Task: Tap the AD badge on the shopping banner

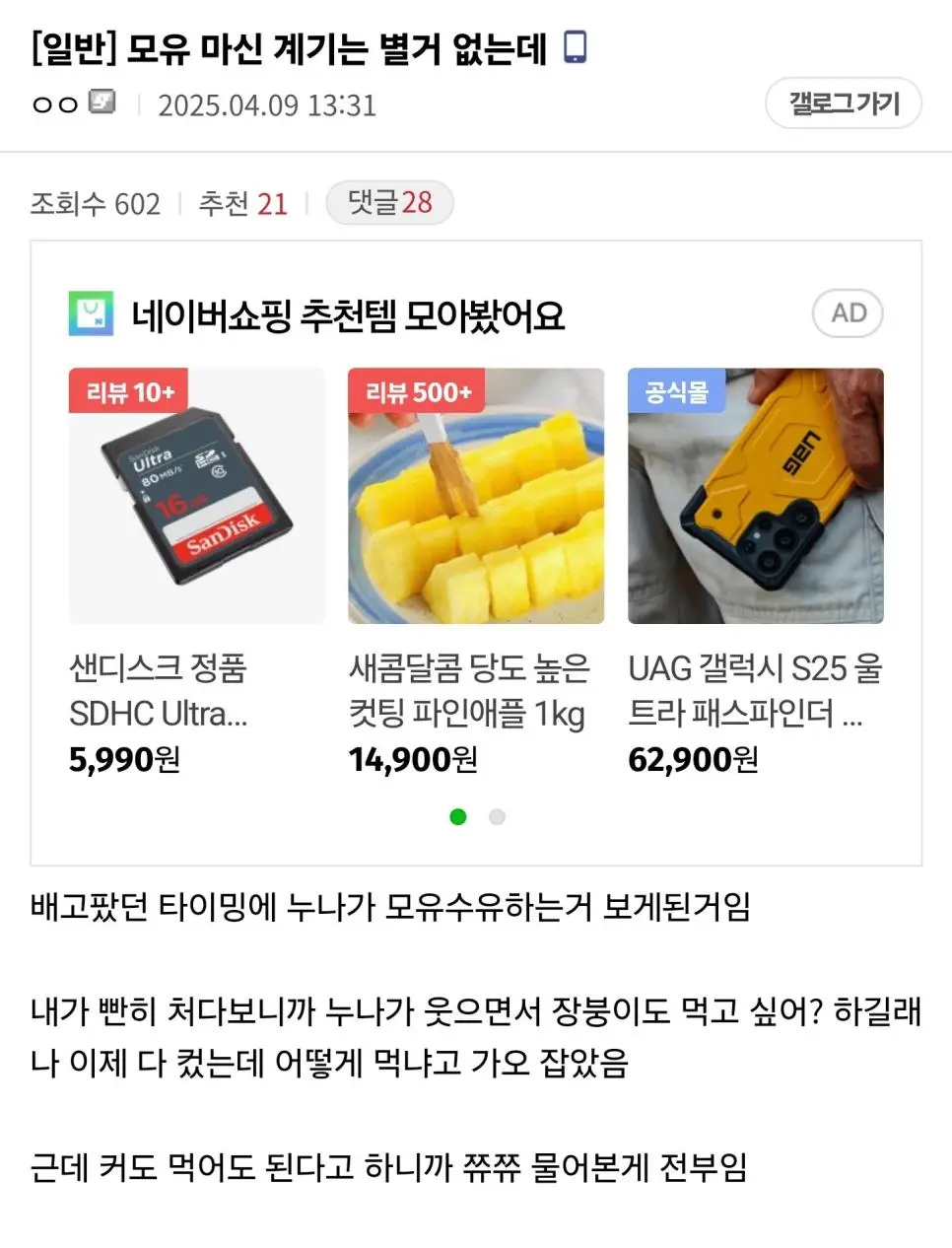Action: (x=848, y=313)
